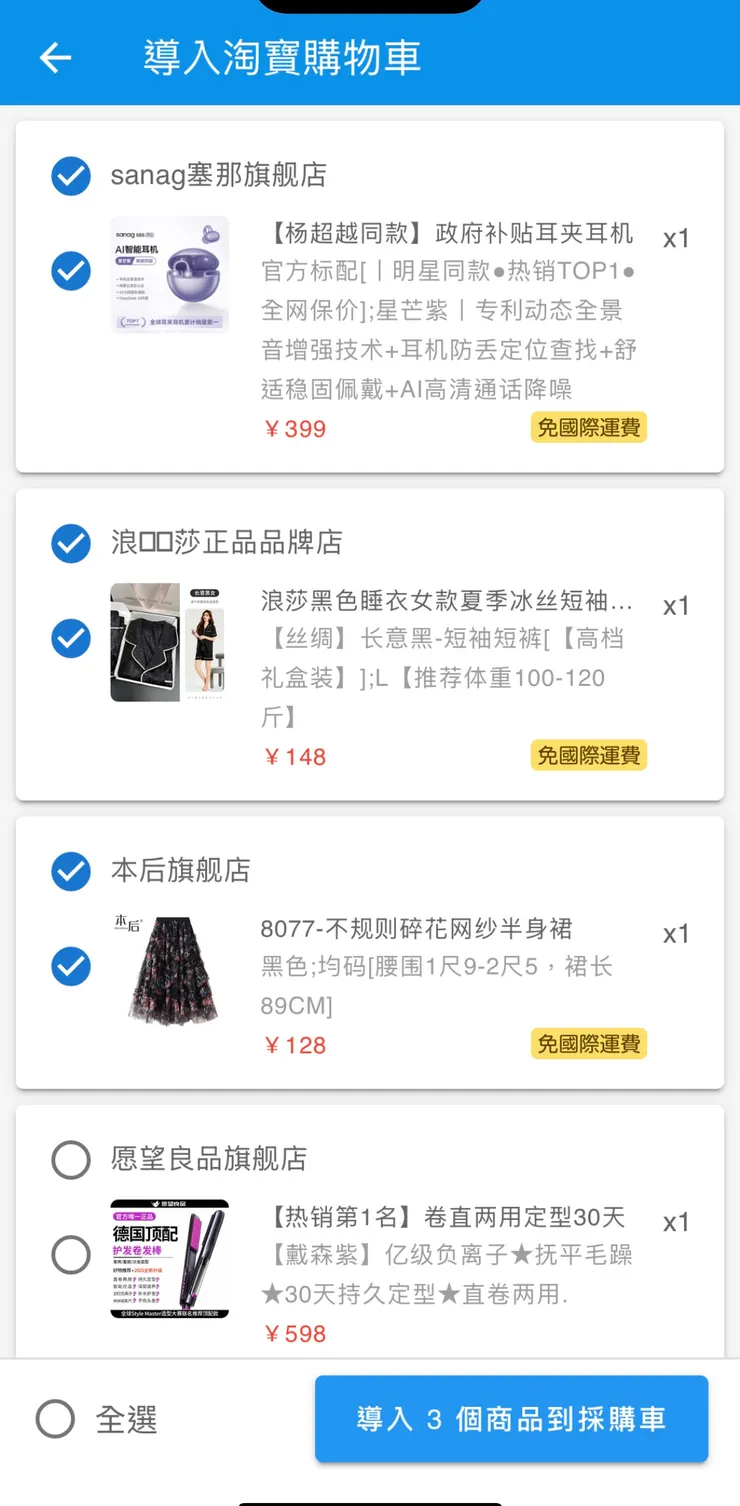
Task: View the hair curler product image
Action: click(x=168, y=1255)
